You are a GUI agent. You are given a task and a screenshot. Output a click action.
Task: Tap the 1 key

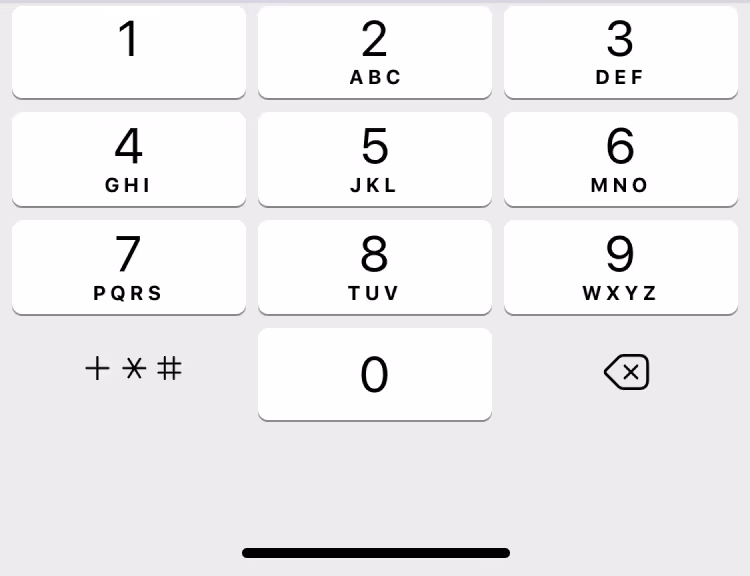click(x=129, y=52)
